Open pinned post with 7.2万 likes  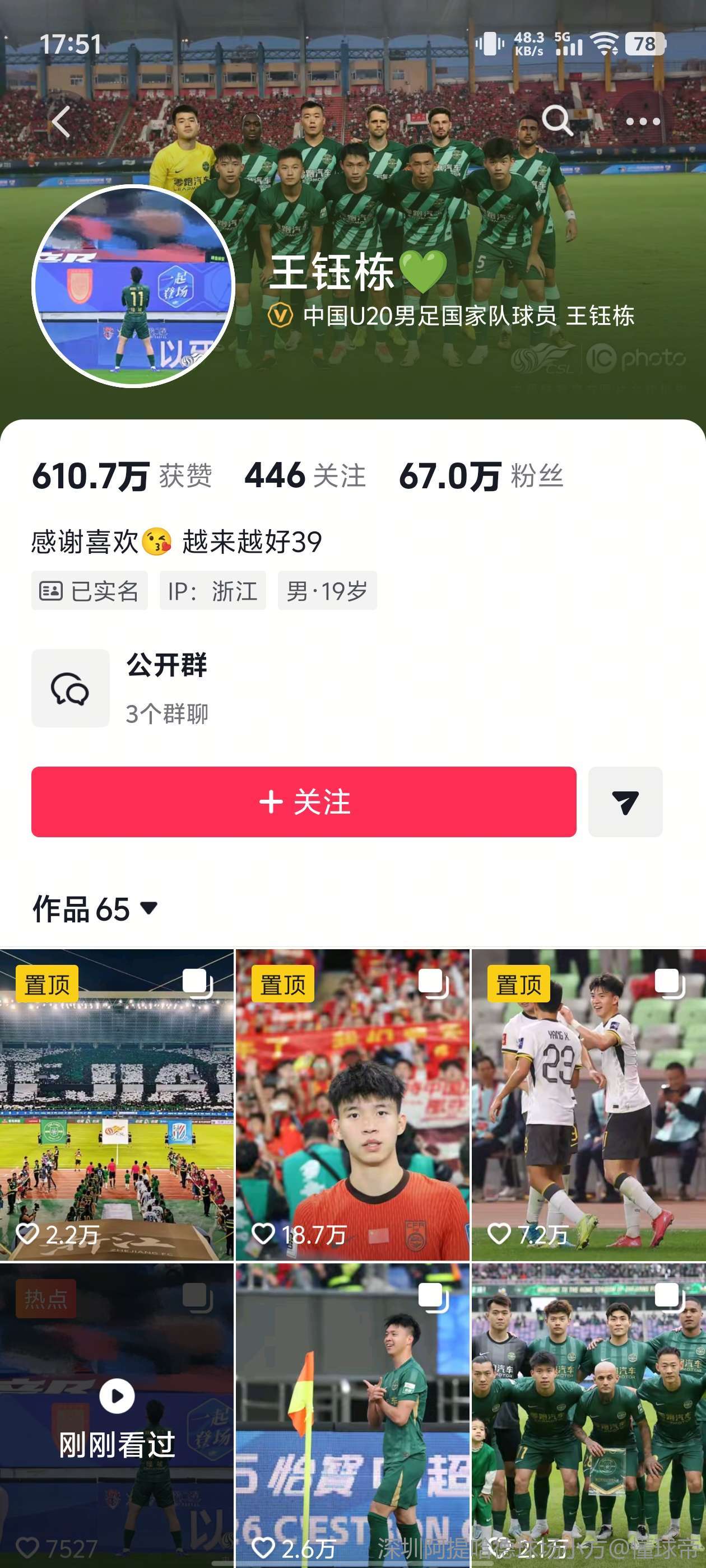[x=588, y=1104]
